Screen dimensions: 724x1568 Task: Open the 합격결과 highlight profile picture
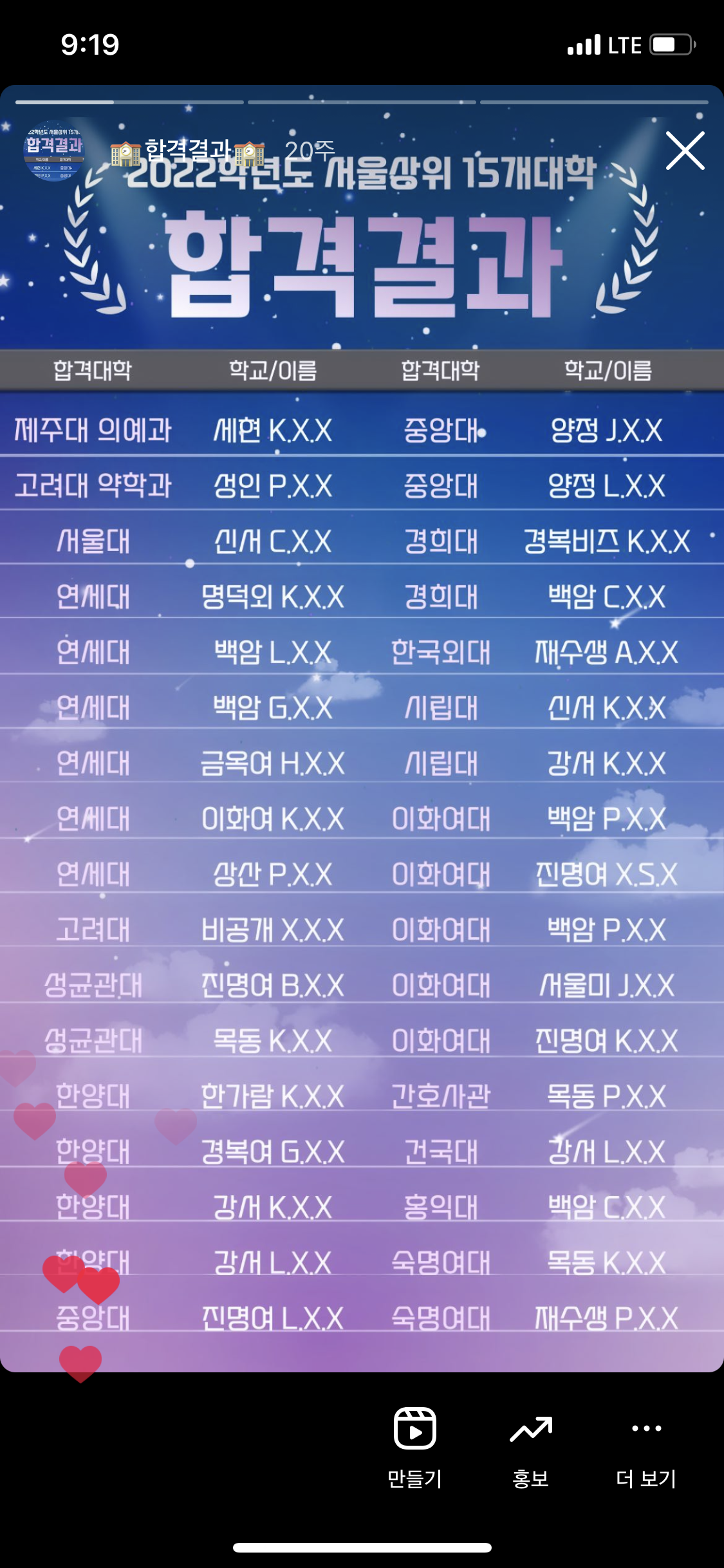point(53,151)
